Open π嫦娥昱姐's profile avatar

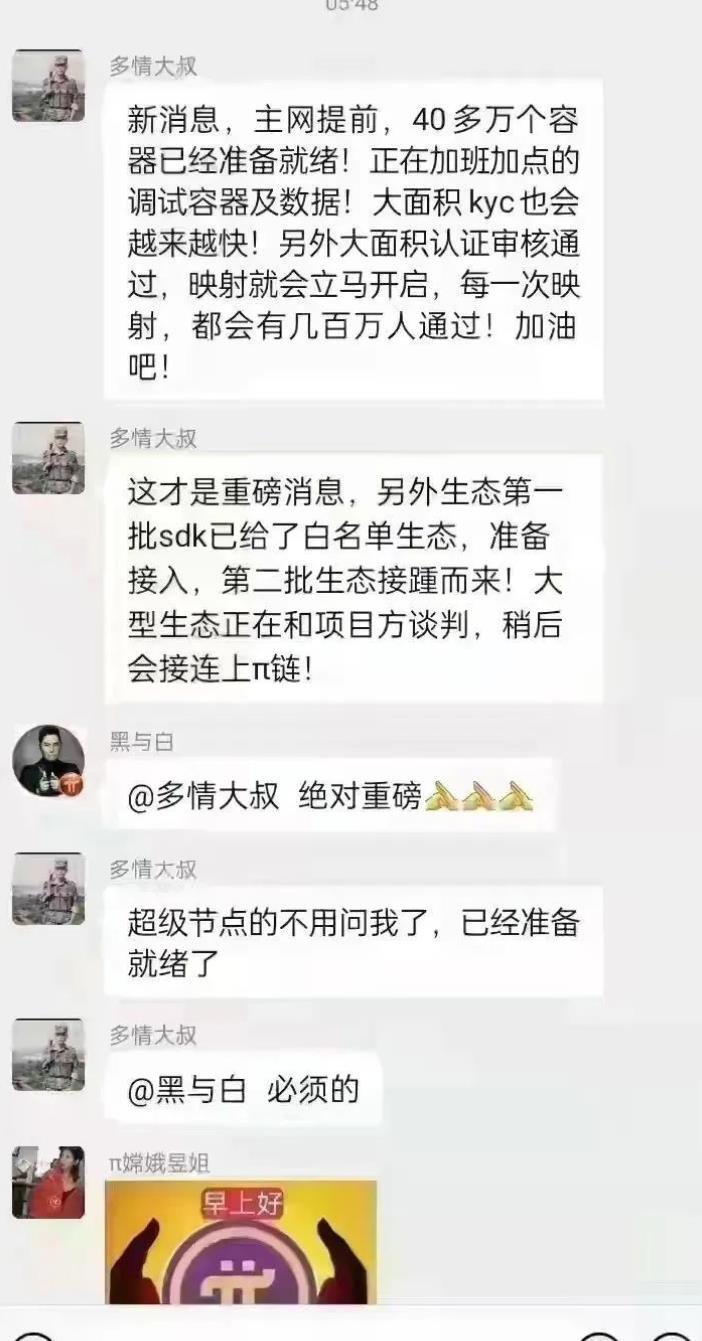pos(48,1182)
